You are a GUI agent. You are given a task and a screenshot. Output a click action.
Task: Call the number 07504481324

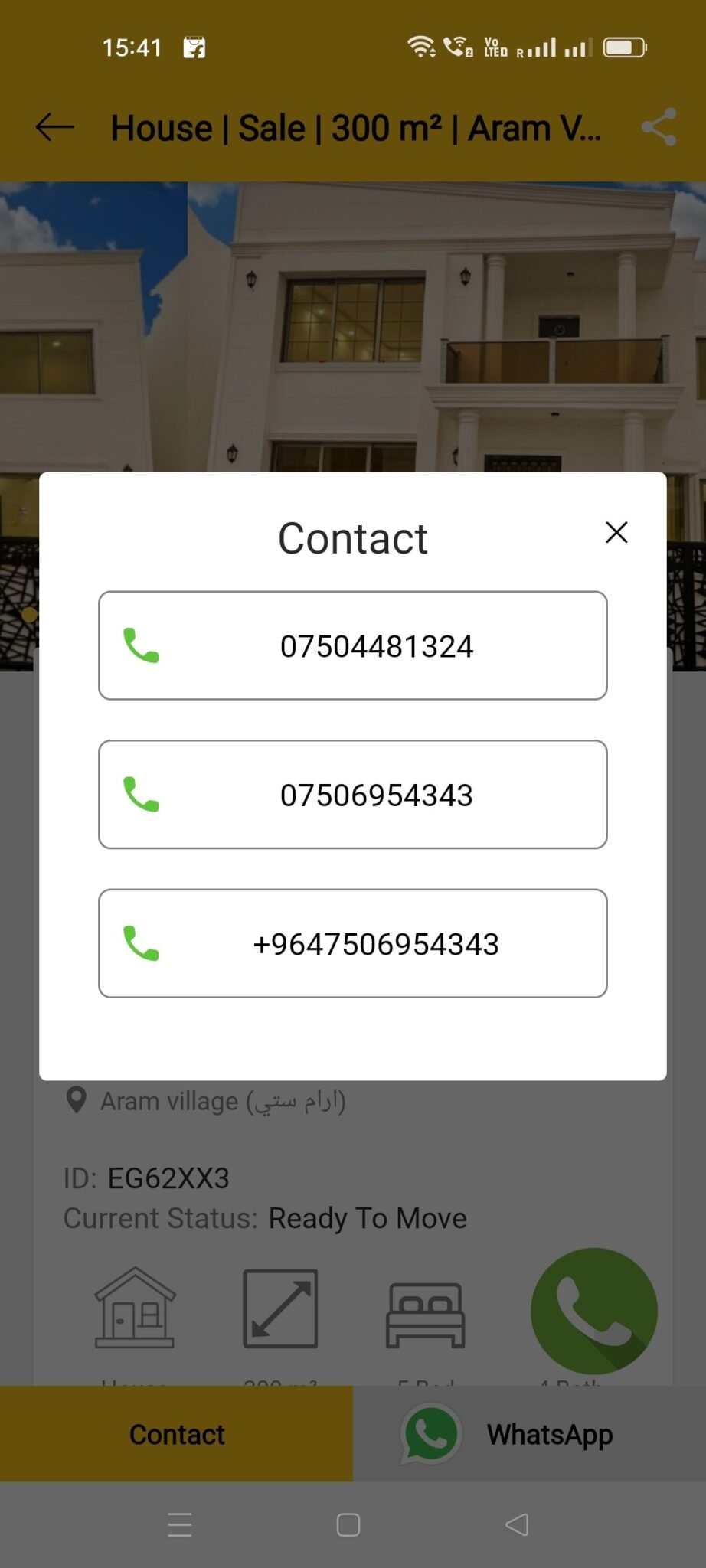(x=353, y=645)
